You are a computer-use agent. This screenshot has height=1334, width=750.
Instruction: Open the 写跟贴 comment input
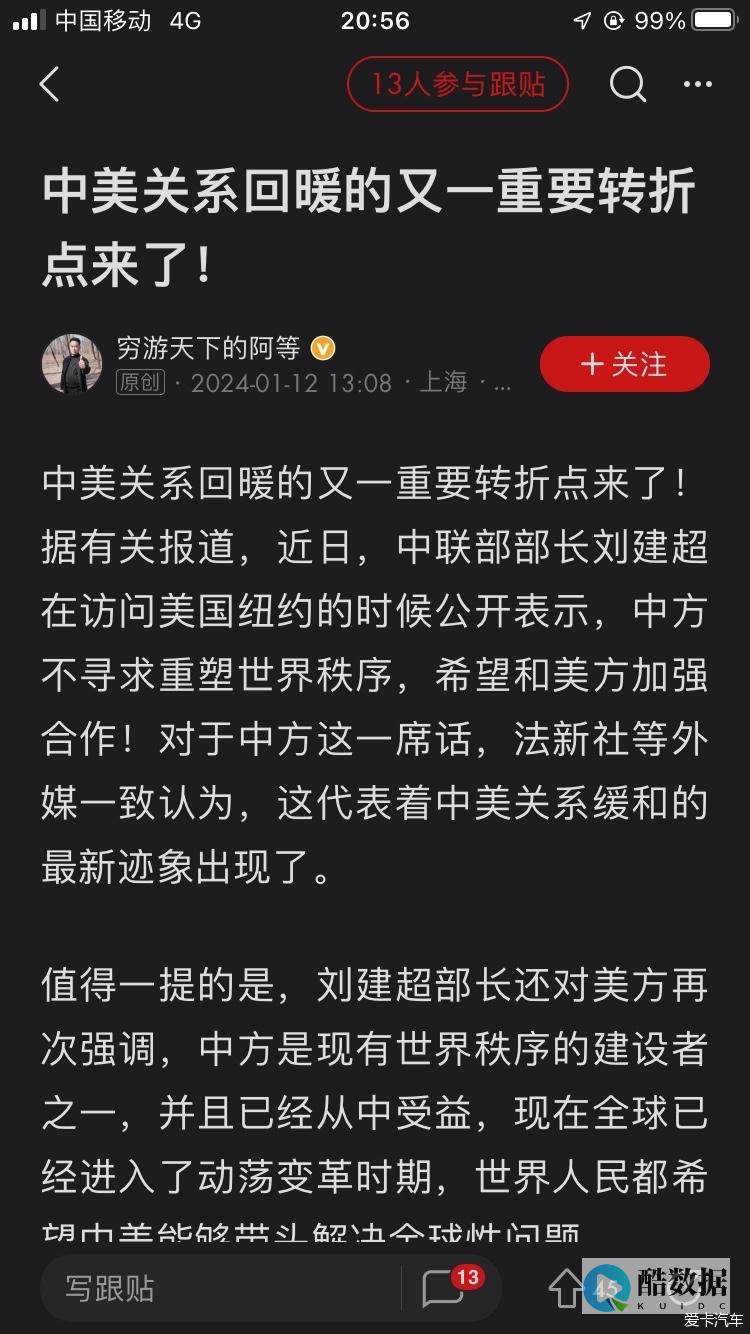[x=220, y=1288]
